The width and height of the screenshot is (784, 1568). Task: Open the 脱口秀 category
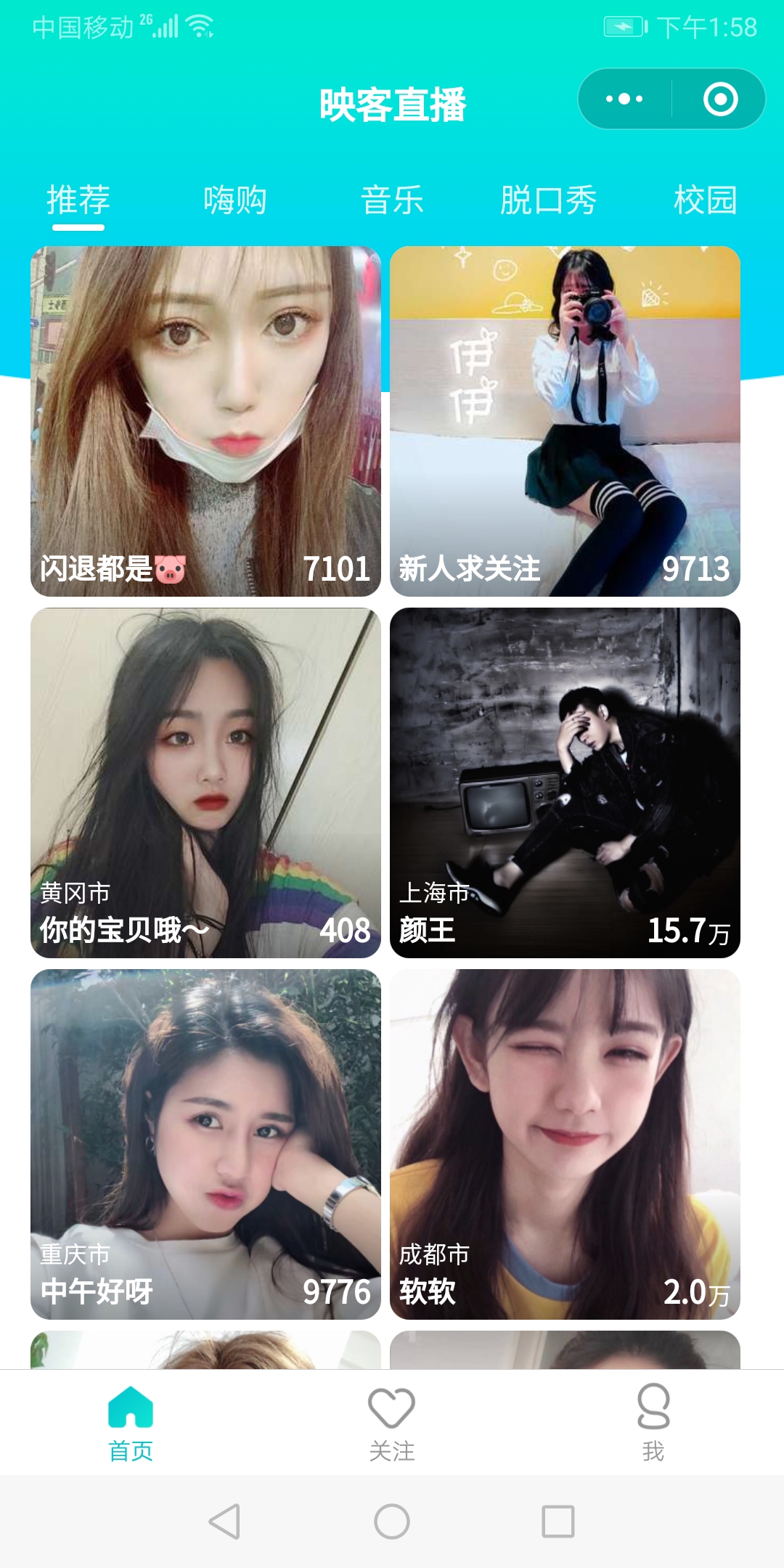[548, 200]
